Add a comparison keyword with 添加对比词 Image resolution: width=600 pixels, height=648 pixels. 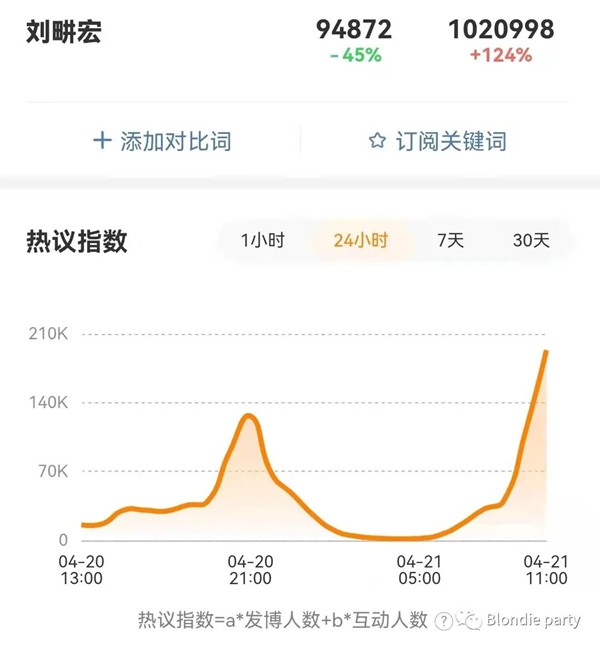[162, 141]
